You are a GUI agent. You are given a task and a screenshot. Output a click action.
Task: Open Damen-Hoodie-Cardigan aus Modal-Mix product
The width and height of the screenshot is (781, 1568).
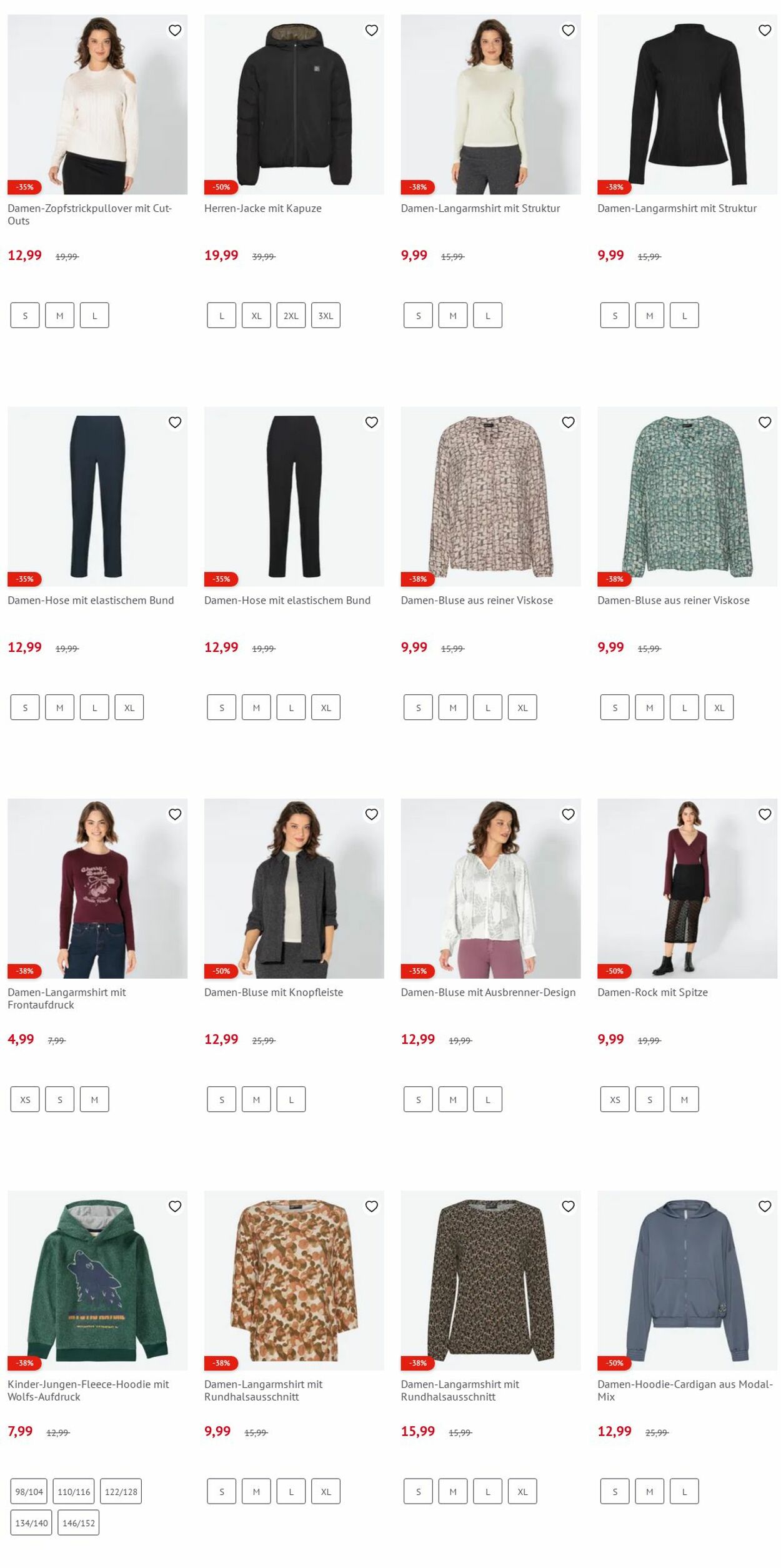tap(687, 1280)
